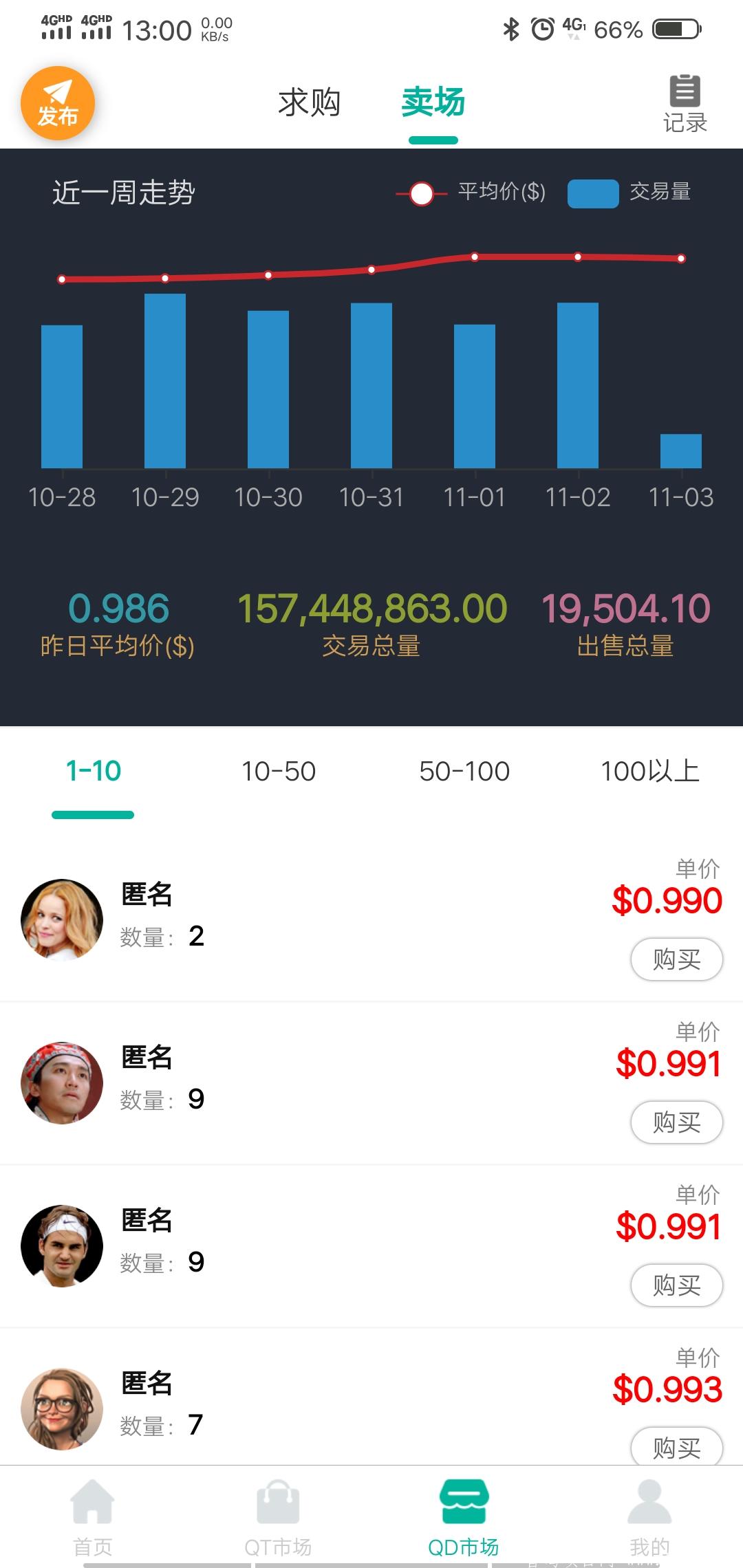
Task: Switch to the 卖场 tab
Action: pos(433,102)
